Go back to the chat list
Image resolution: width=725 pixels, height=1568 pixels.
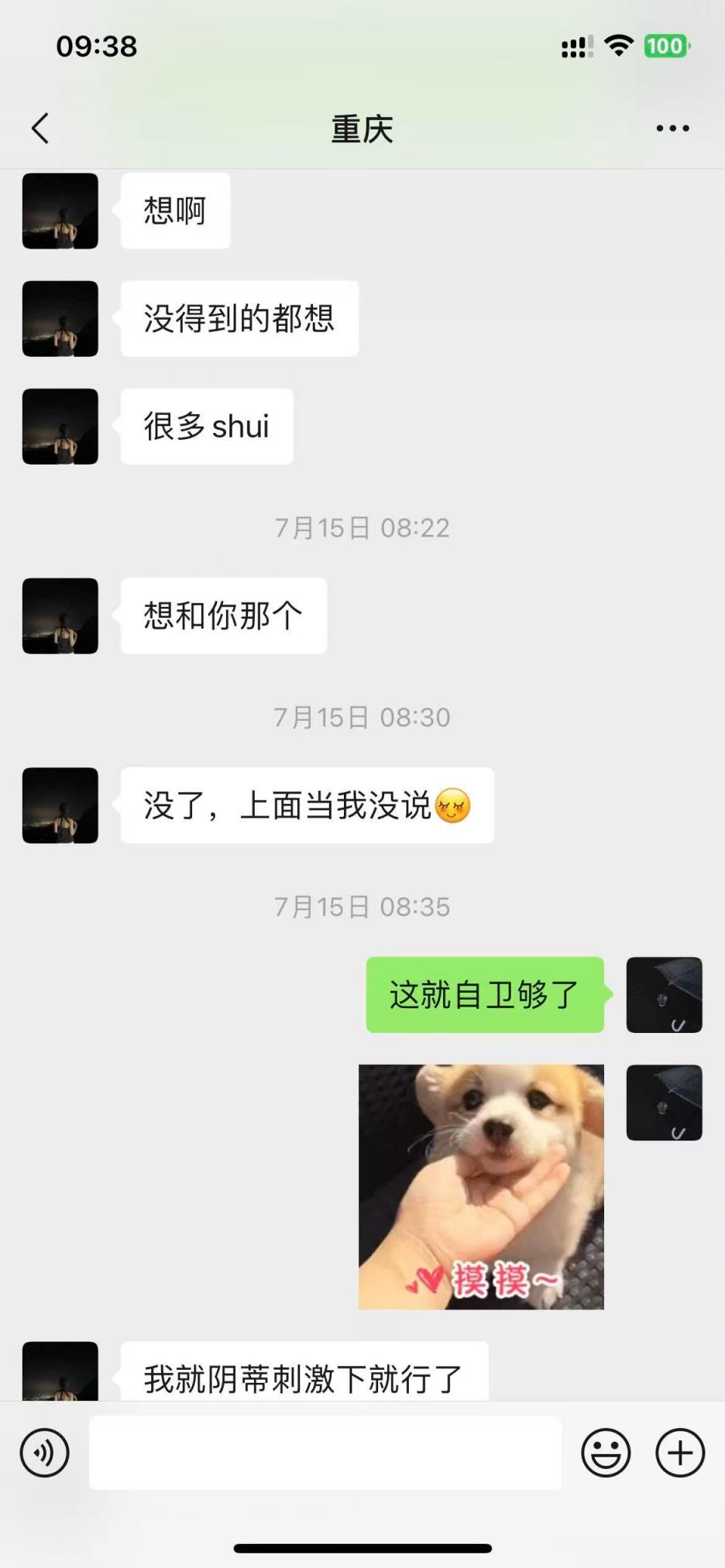[x=40, y=129]
